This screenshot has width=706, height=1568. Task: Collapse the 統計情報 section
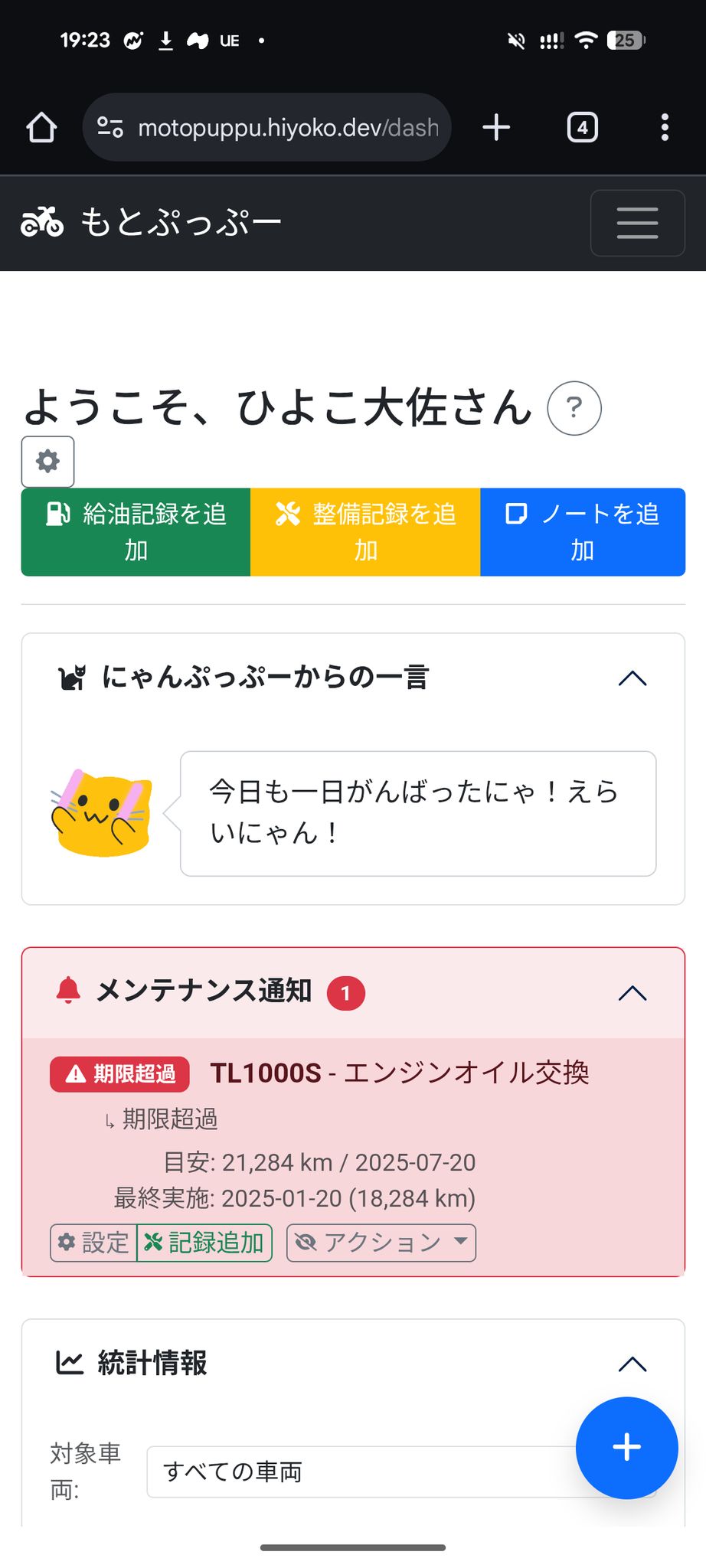tap(632, 1364)
